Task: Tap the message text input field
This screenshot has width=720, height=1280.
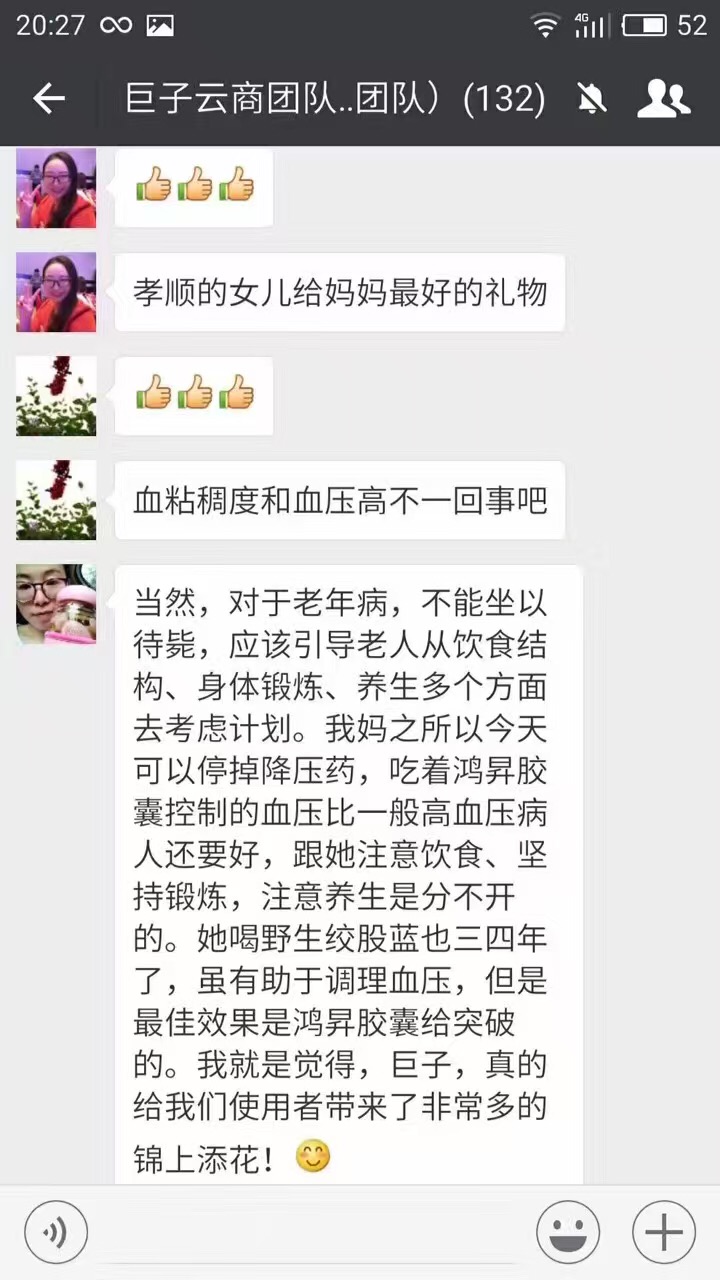Action: tap(310, 1232)
